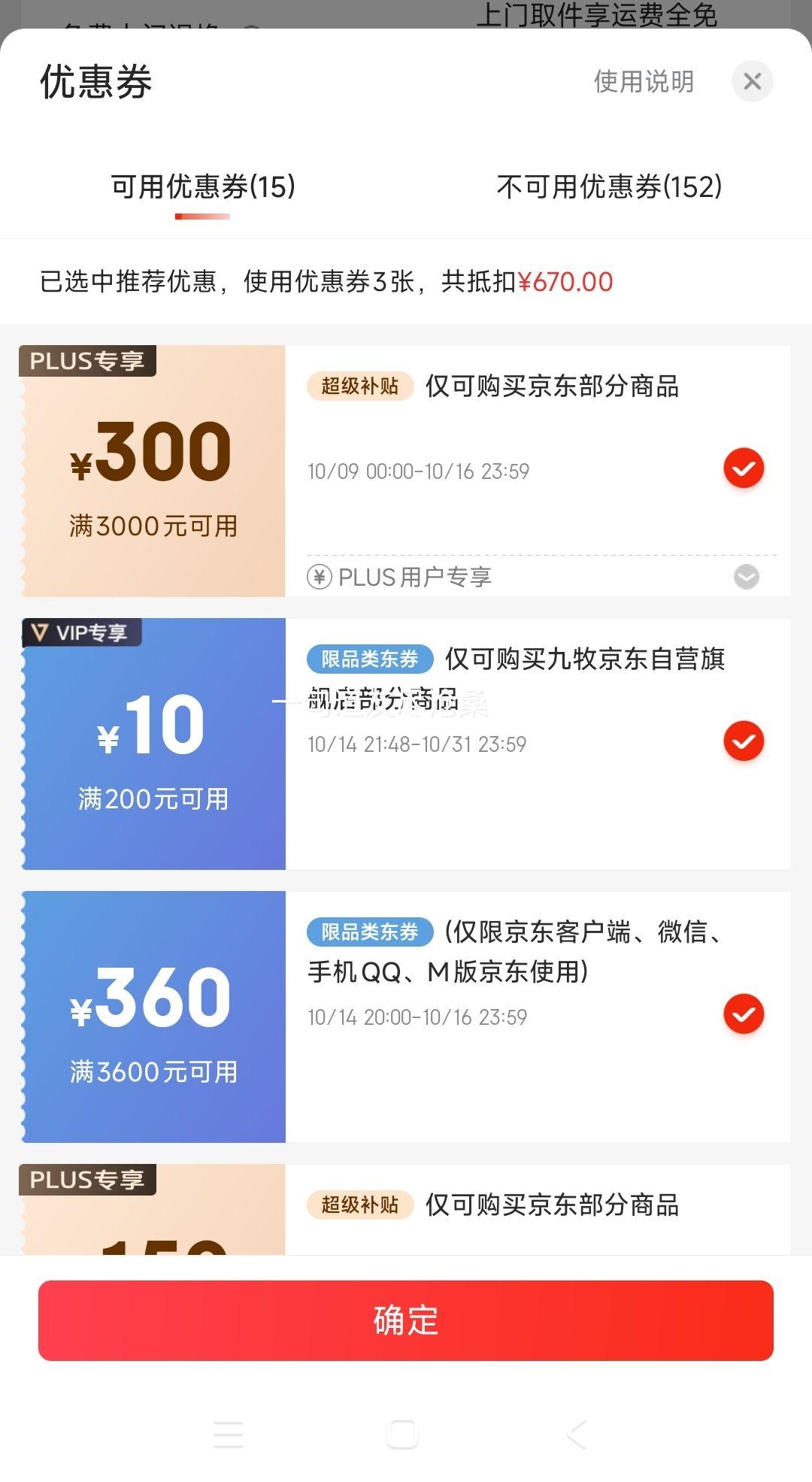Viewport: 812px width, 1482px height.
Task: Expand PLUS用户专享 details
Action: click(746, 577)
